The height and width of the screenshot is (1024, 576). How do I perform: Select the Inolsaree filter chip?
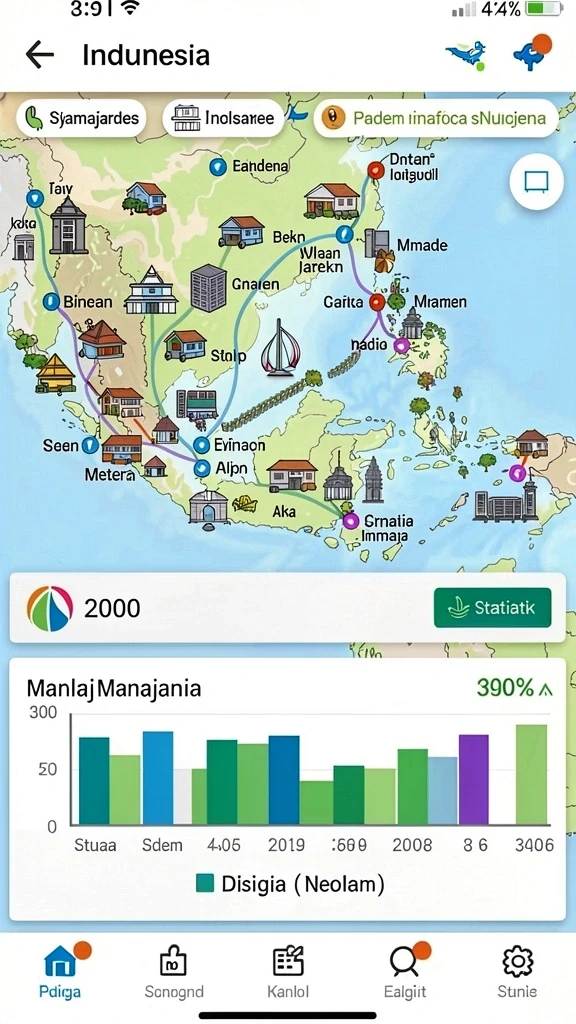(223, 118)
